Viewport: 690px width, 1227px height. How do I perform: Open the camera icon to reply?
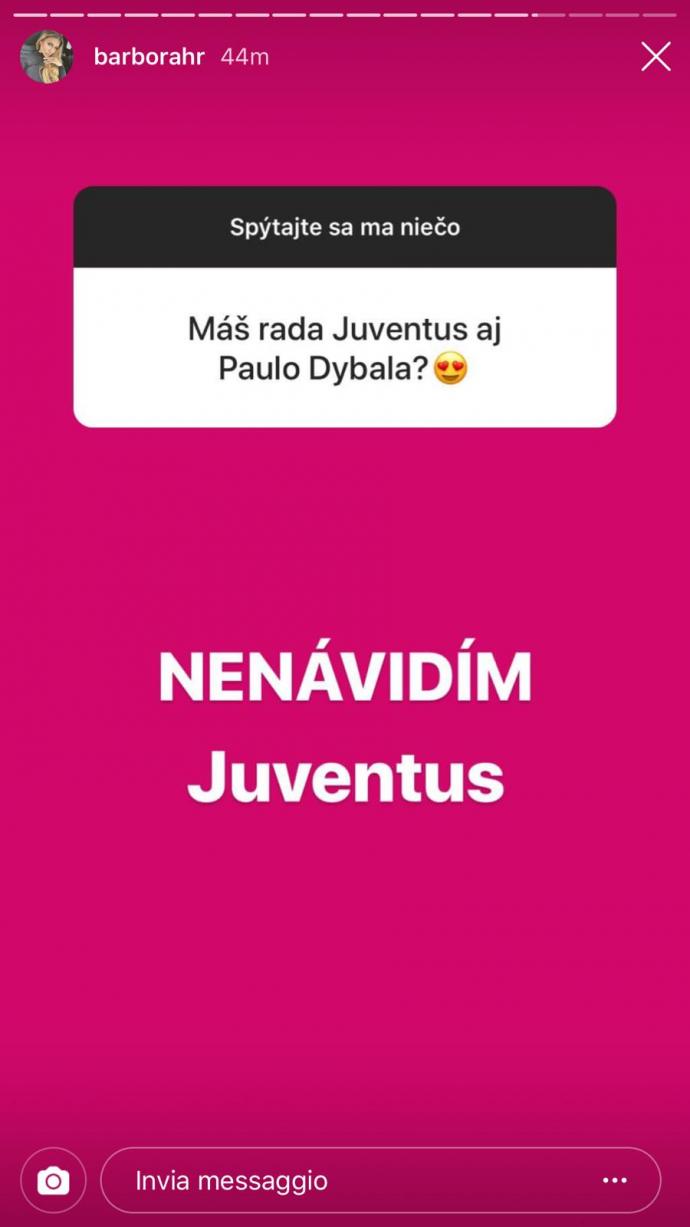coord(53,1181)
